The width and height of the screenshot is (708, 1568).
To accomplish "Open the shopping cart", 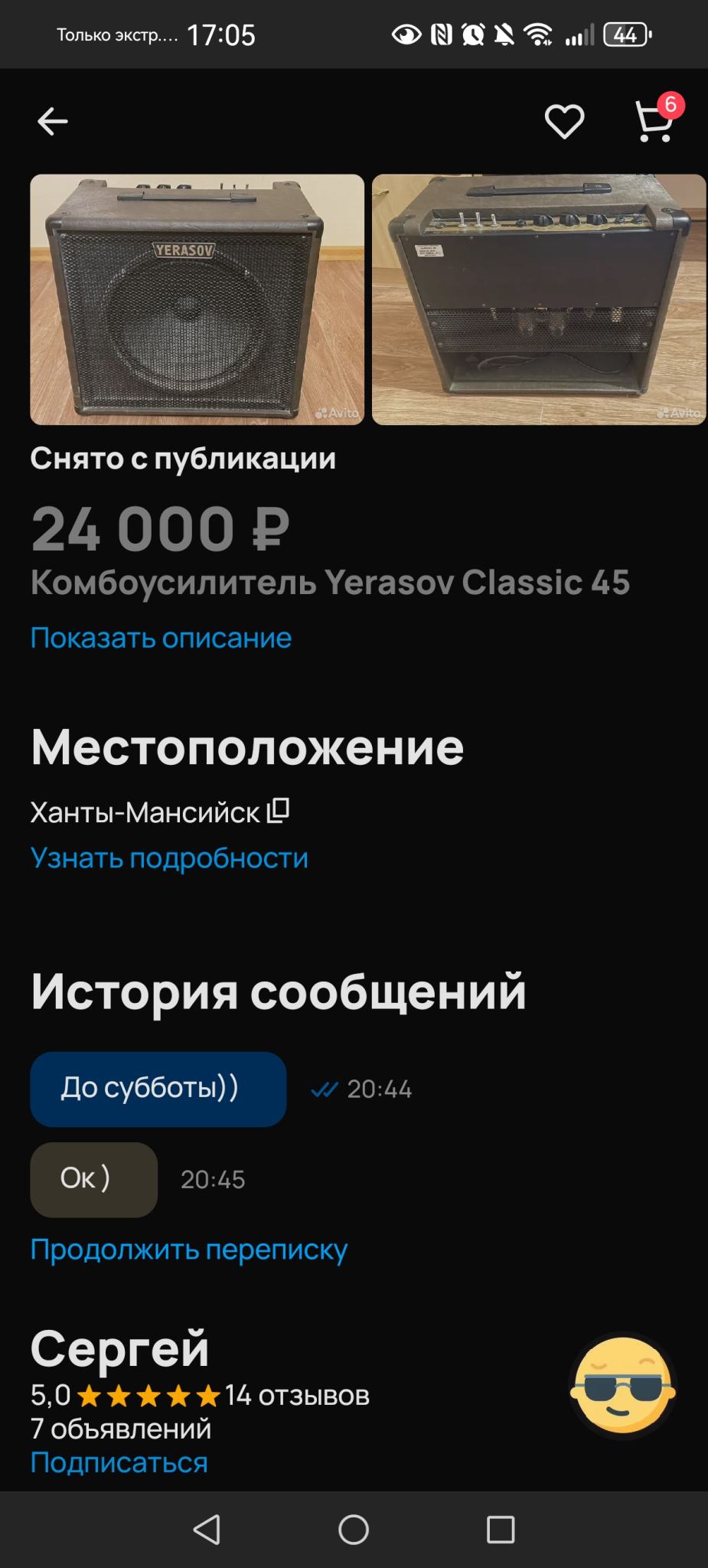I will [654, 122].
